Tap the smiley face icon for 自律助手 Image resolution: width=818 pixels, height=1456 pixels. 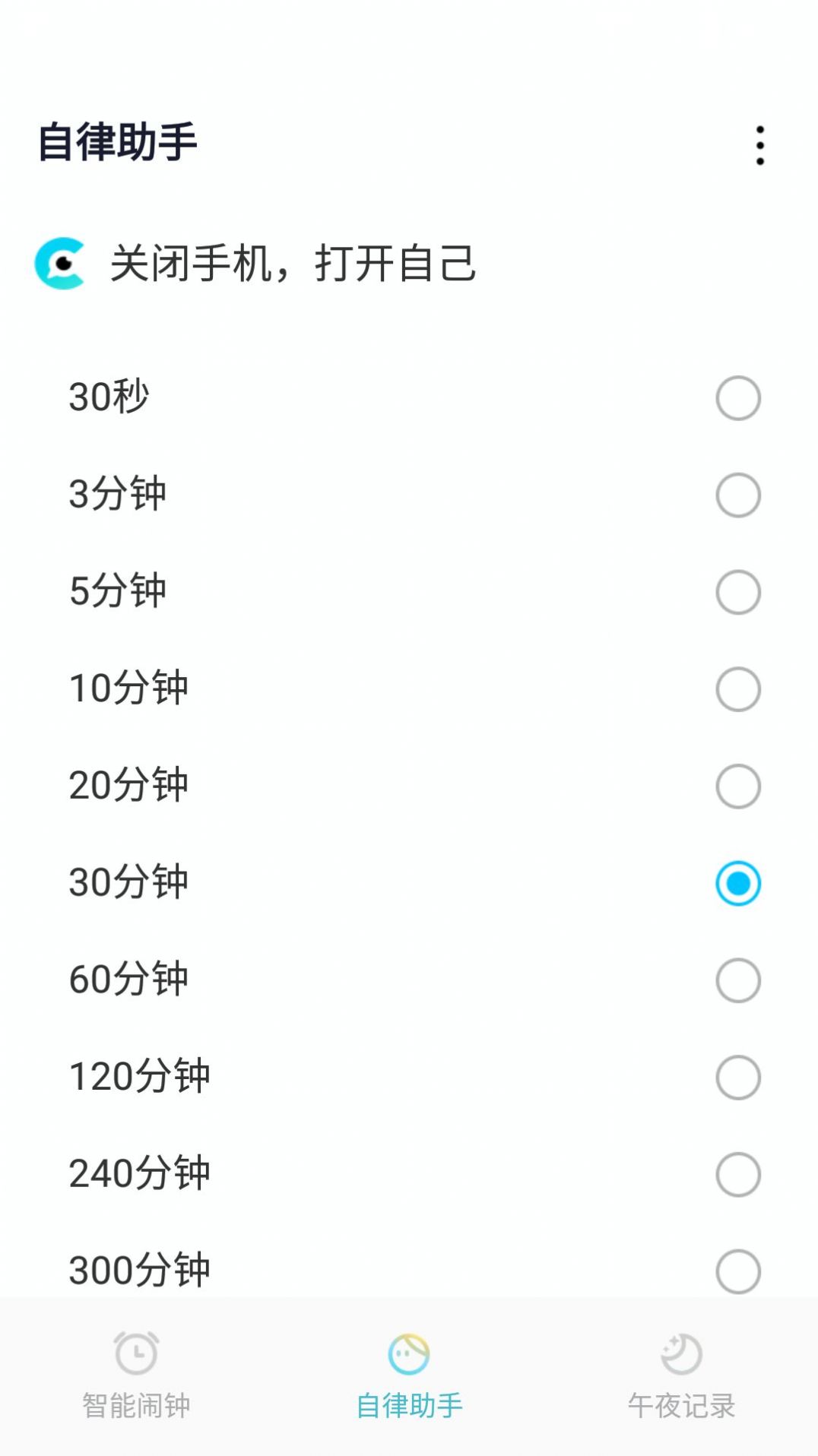[408, 1356]
